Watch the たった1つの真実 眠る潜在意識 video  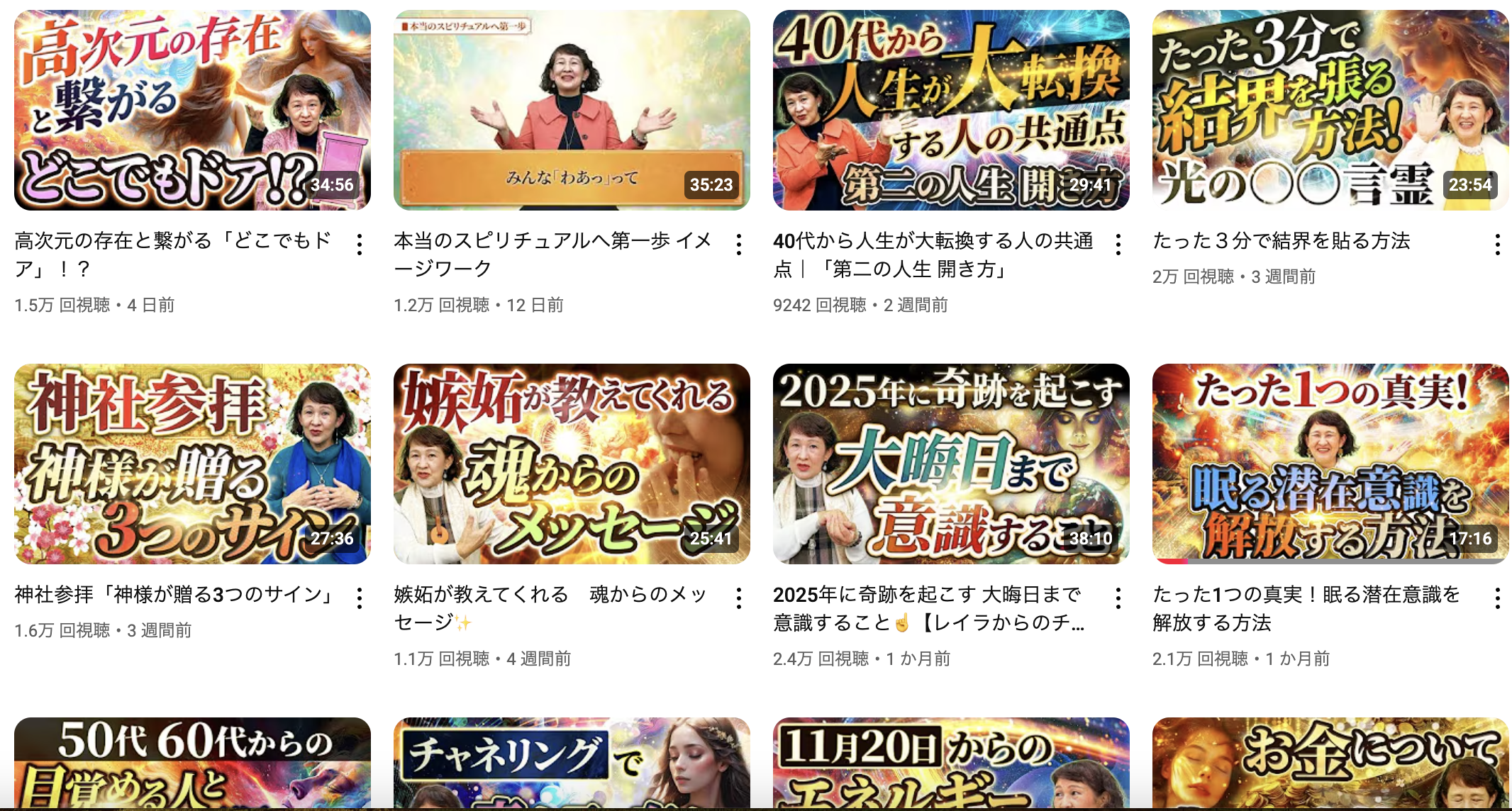[1330, 464]
